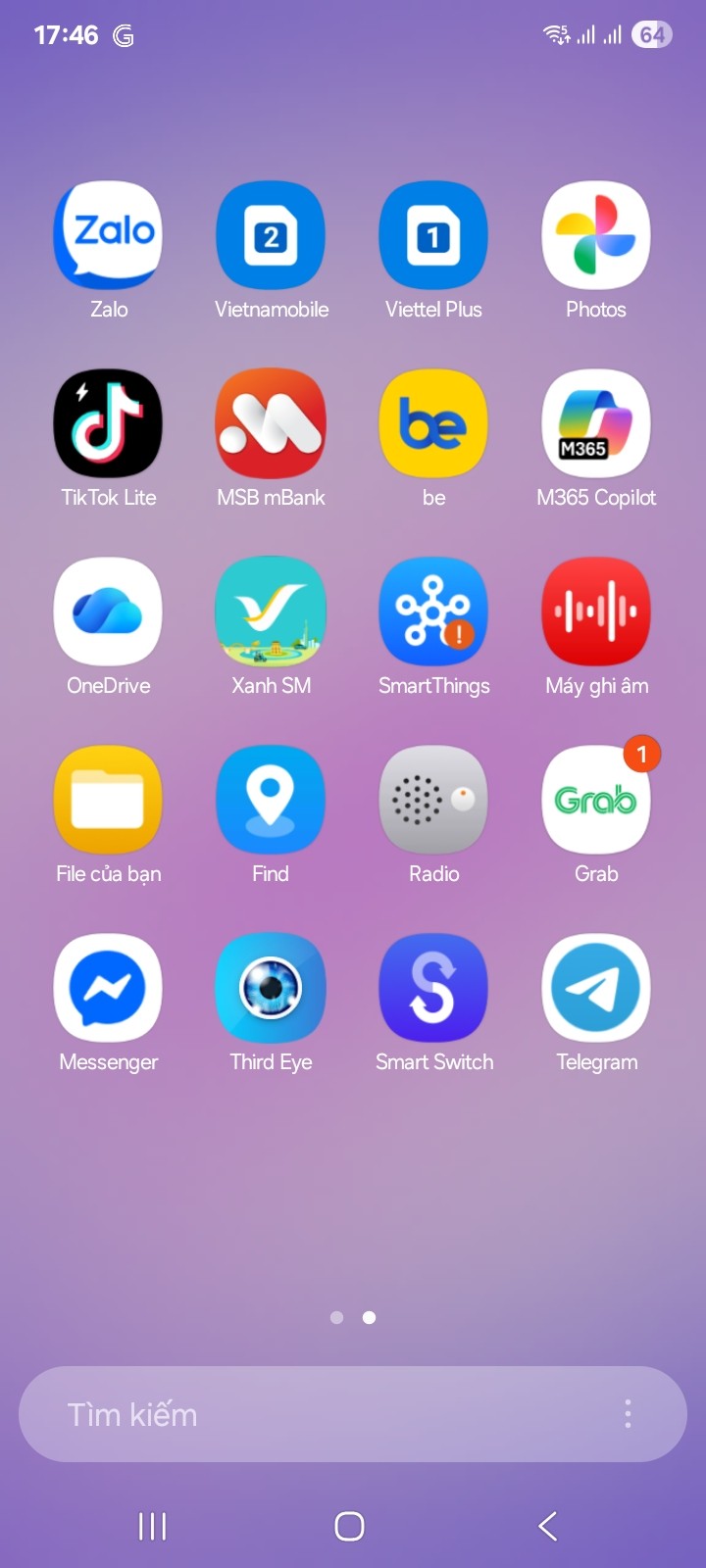
Task: Open Google Photos
Action: tap(596, 235)
